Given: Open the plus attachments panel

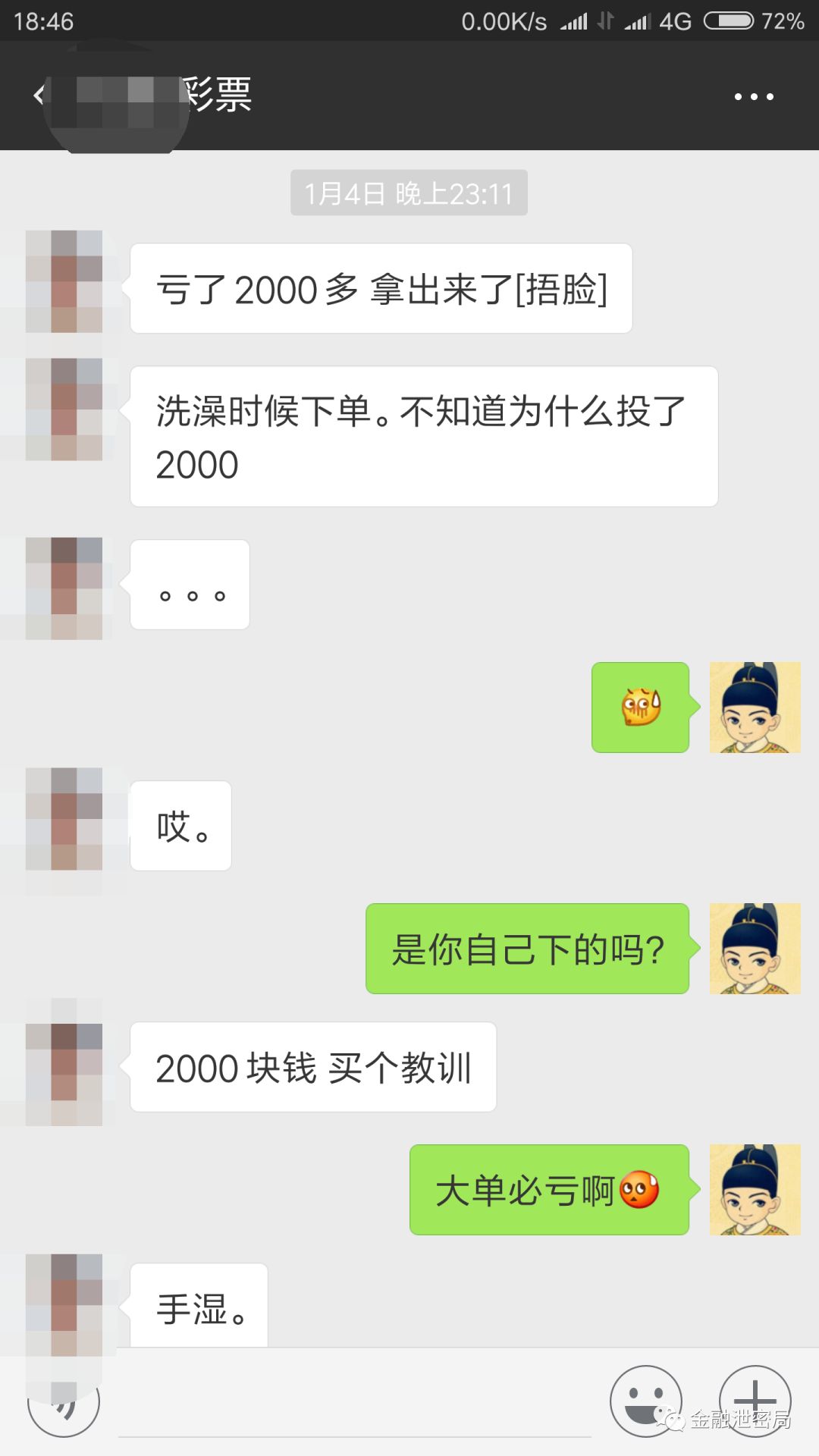Looking at the screenshot, I should pyautogui.click(x=755, y=1400).
